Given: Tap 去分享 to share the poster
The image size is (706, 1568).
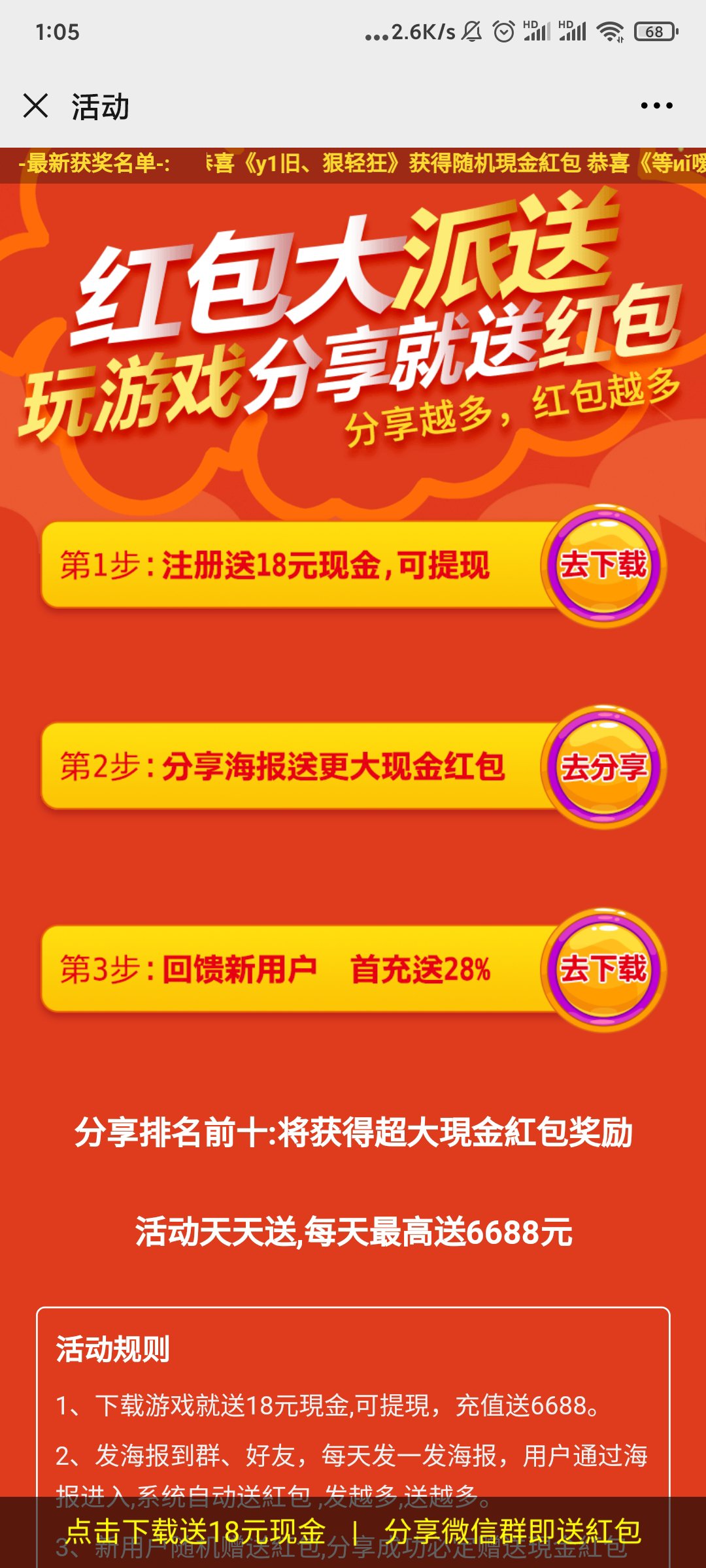Looking at the screenshot, I should pos(603,767).
